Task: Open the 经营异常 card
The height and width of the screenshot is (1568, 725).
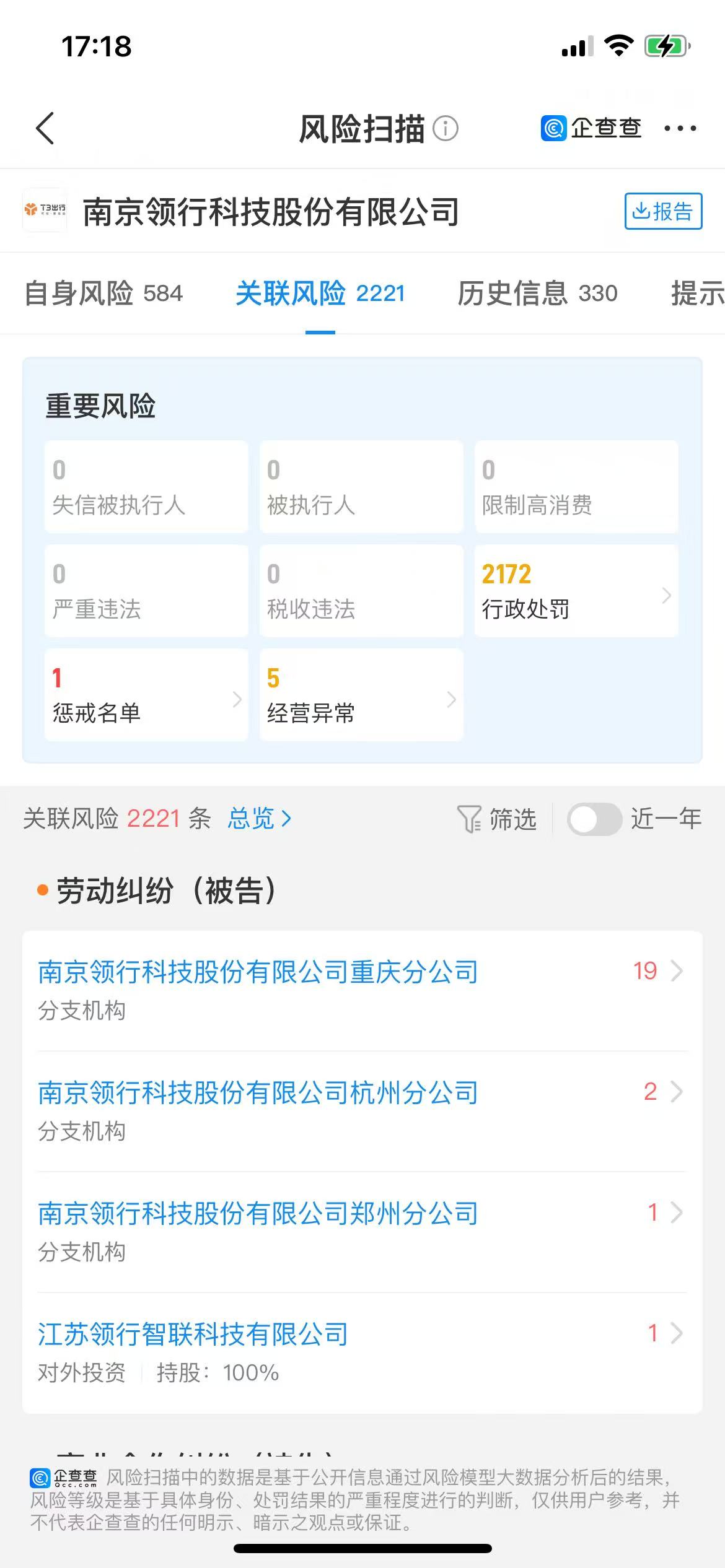Action: click(361, 695)
